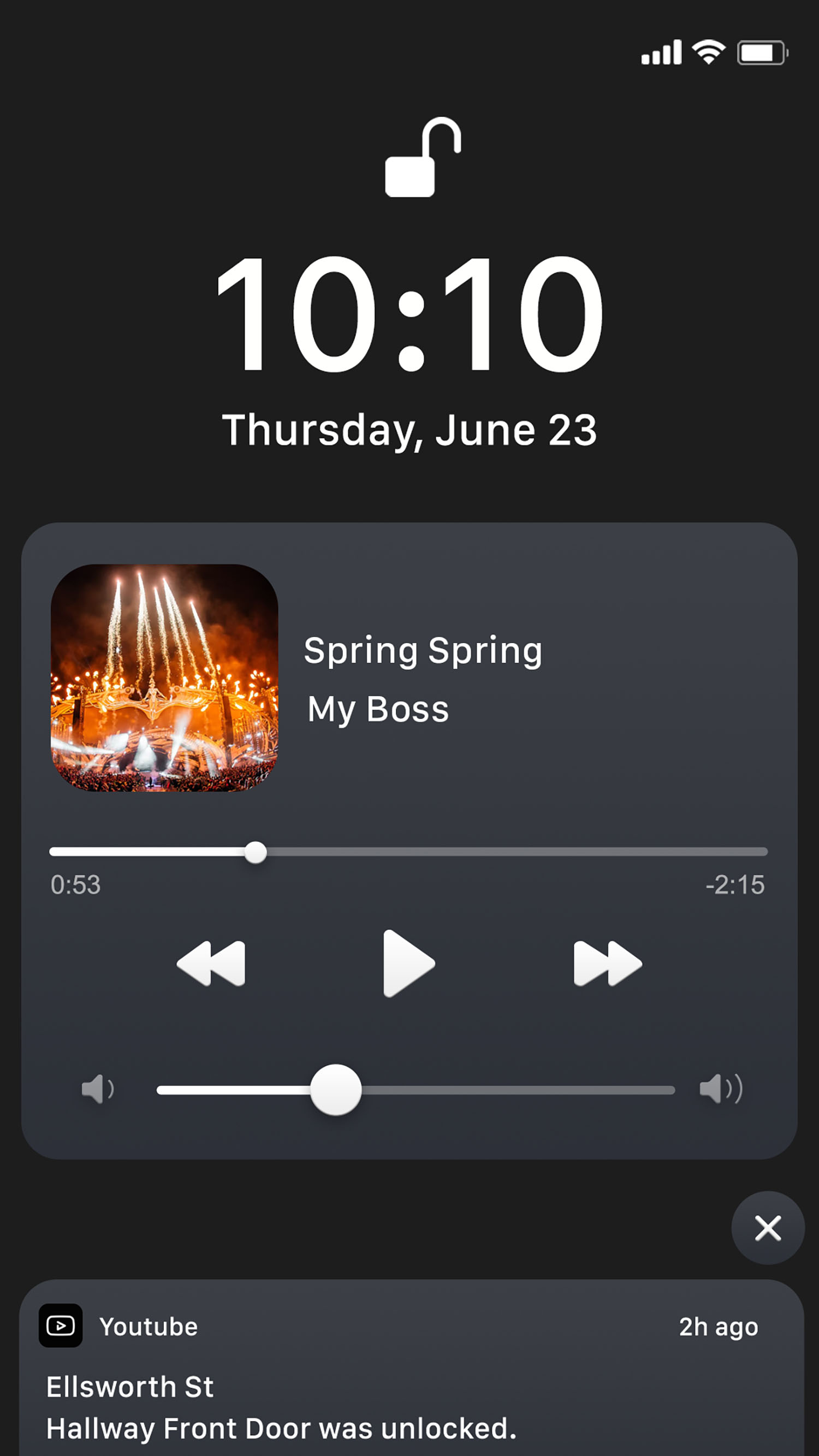Tap the volume slider to adjust loudness
This screenshot has height=1456, width=819.
click(416, 1090)
